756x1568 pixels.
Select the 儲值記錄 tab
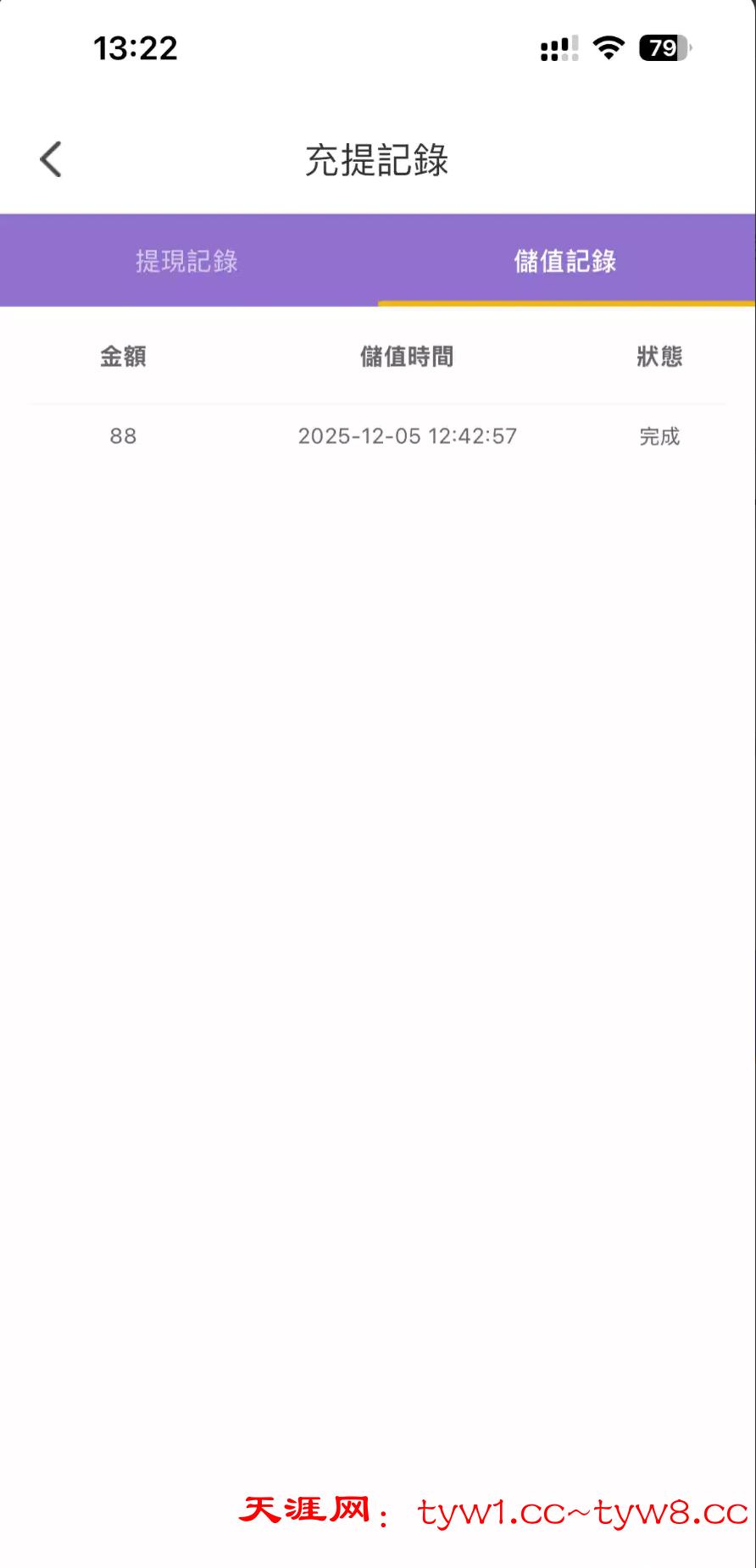coord(565,261)
